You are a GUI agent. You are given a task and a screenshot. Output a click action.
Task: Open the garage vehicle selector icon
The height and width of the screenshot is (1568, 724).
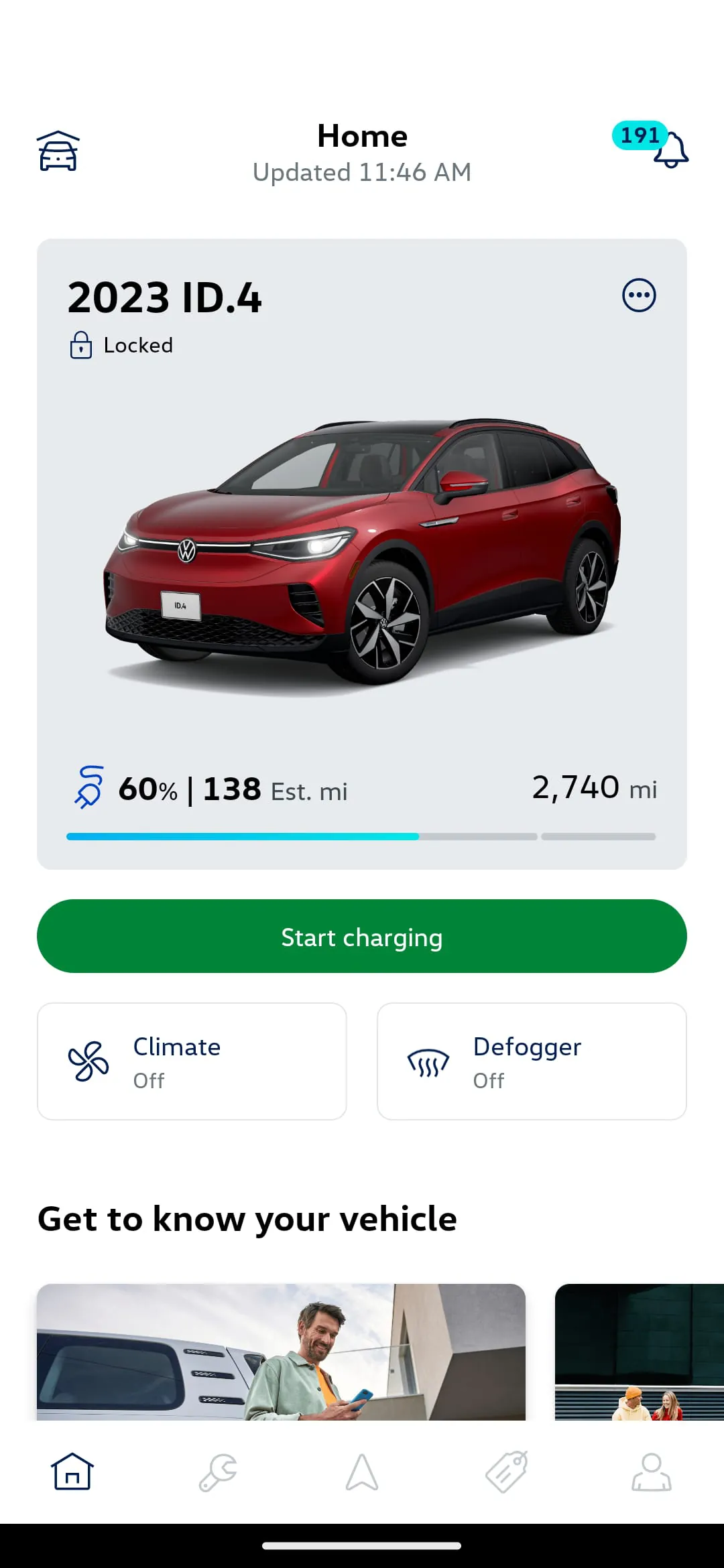58,149
